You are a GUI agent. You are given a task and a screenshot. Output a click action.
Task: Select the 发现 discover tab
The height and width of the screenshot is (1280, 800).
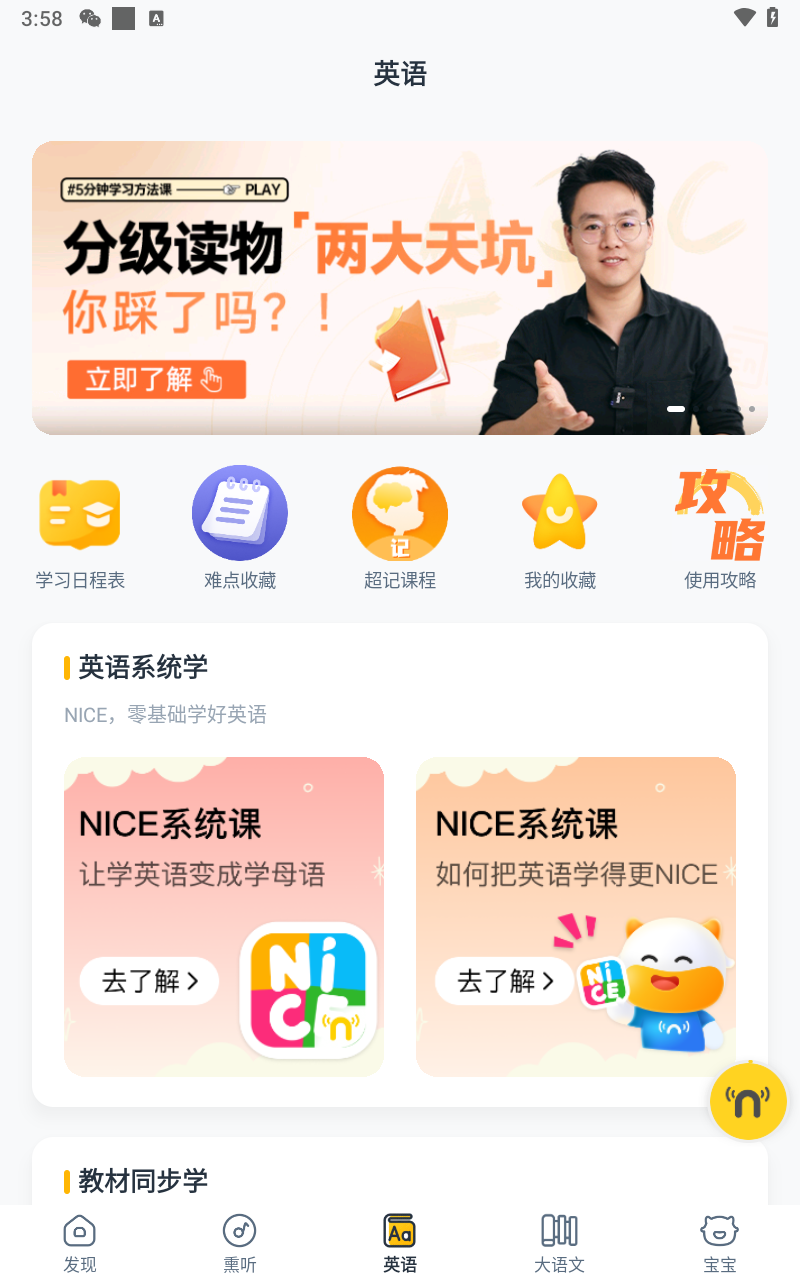tap(80, 1240)
